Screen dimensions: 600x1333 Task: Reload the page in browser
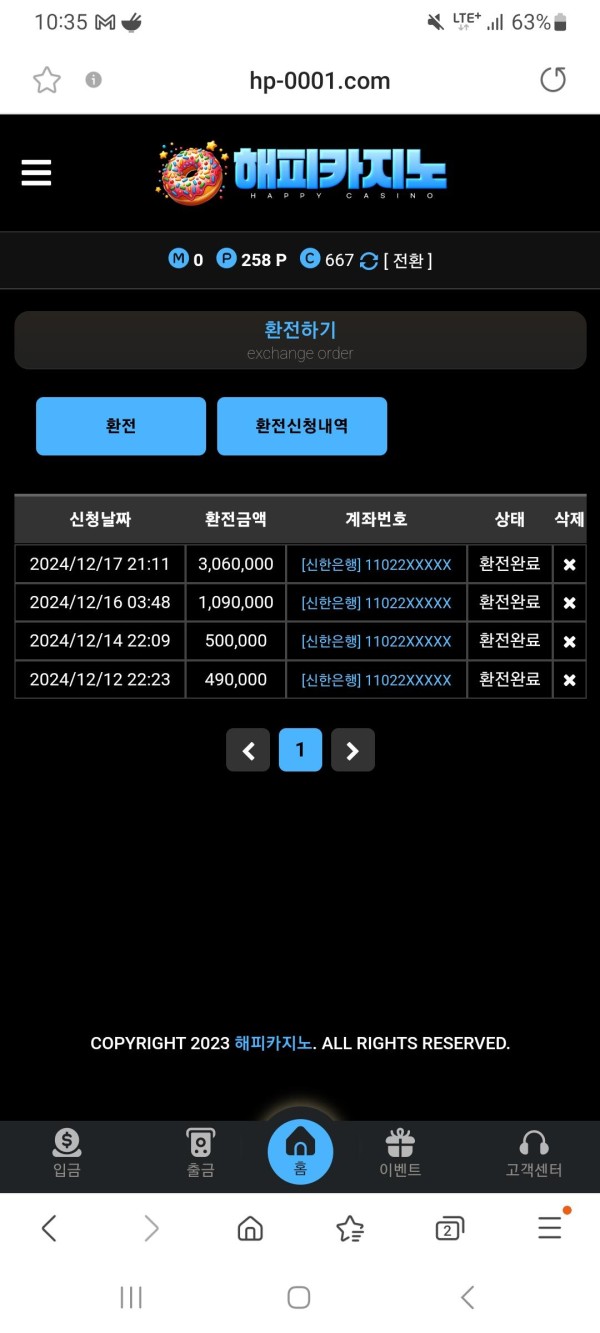click(x=553, y=80)
